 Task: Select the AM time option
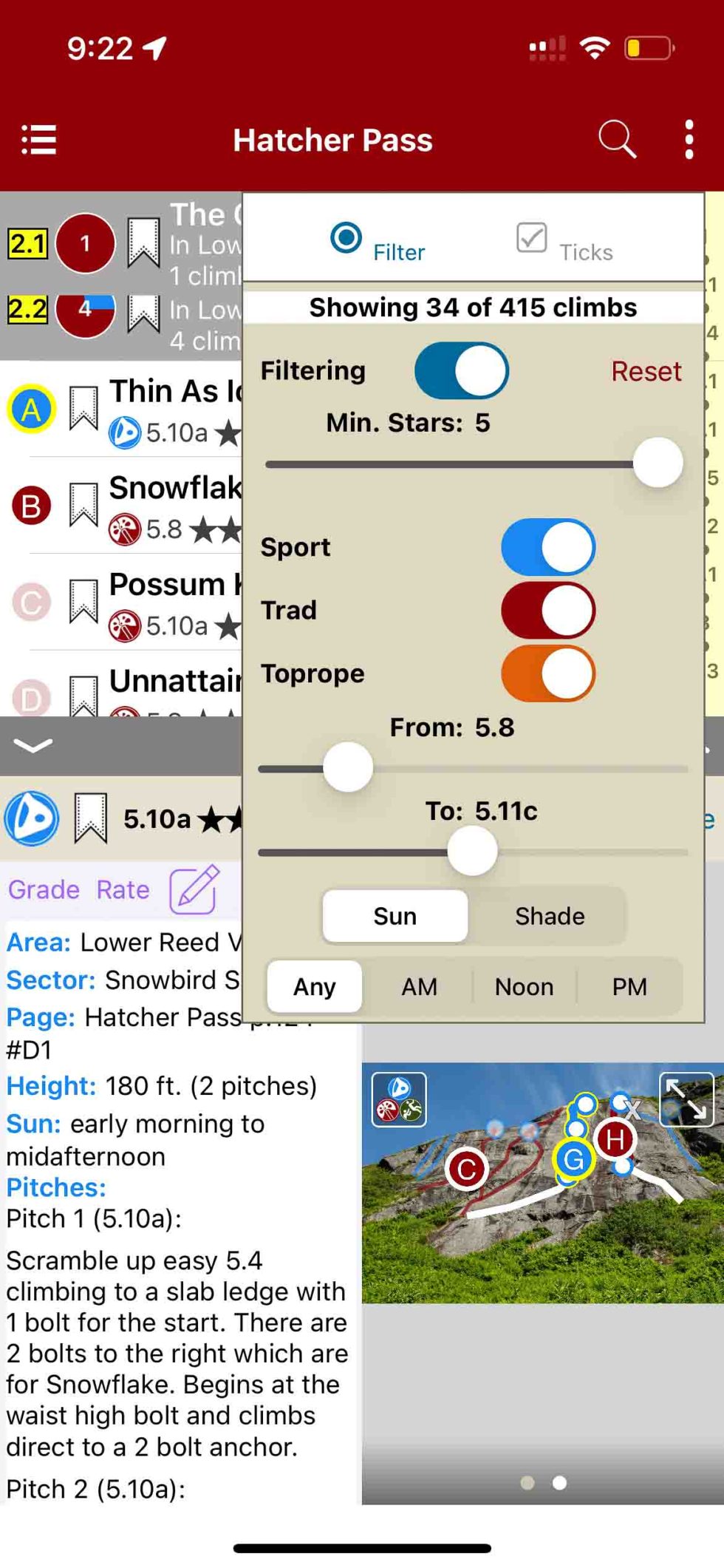[x=419, y=987]
